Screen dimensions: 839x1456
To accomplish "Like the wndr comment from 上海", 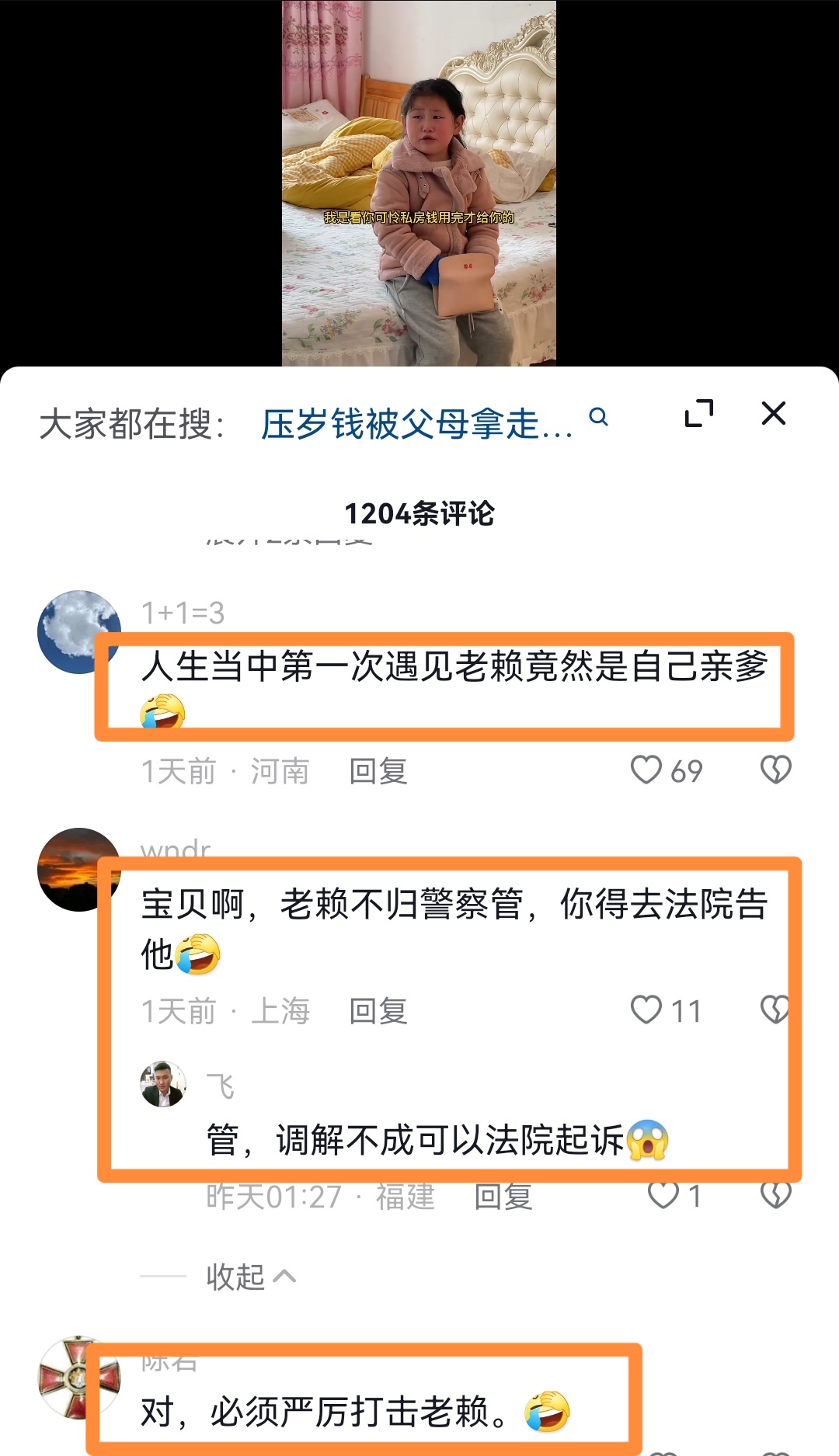I will (x=646, y=1010).
